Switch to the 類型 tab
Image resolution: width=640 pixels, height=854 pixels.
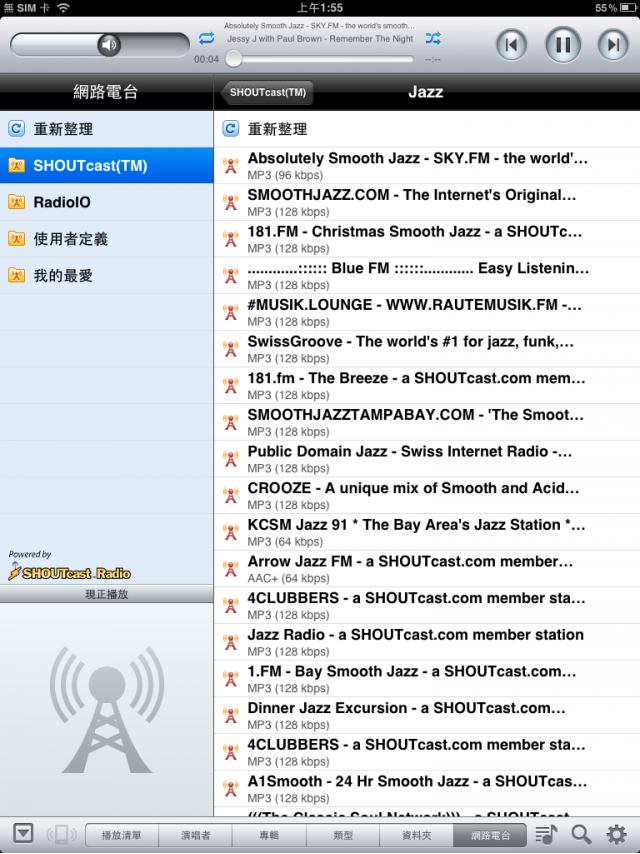click(x=343, y=835)
